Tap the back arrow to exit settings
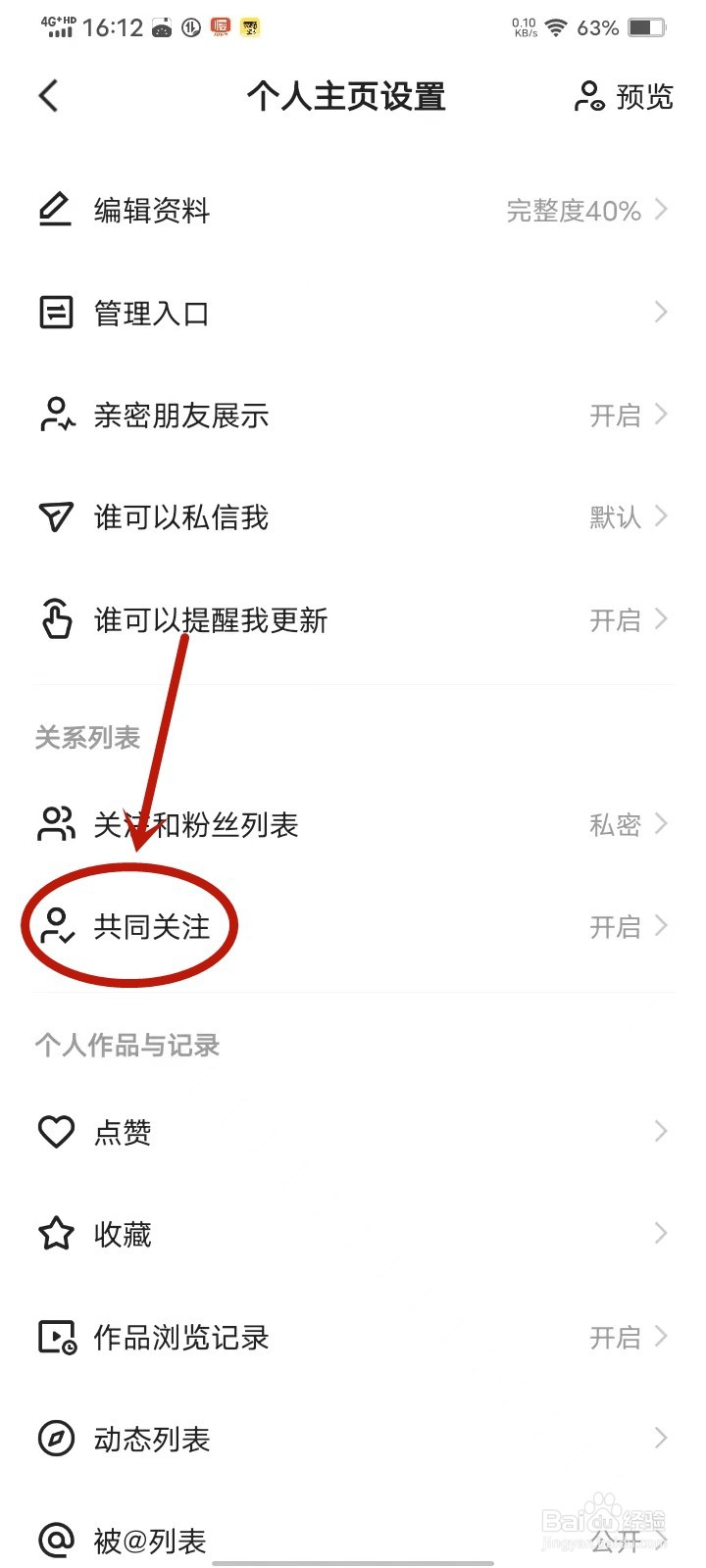 click(x=48, y=95)
